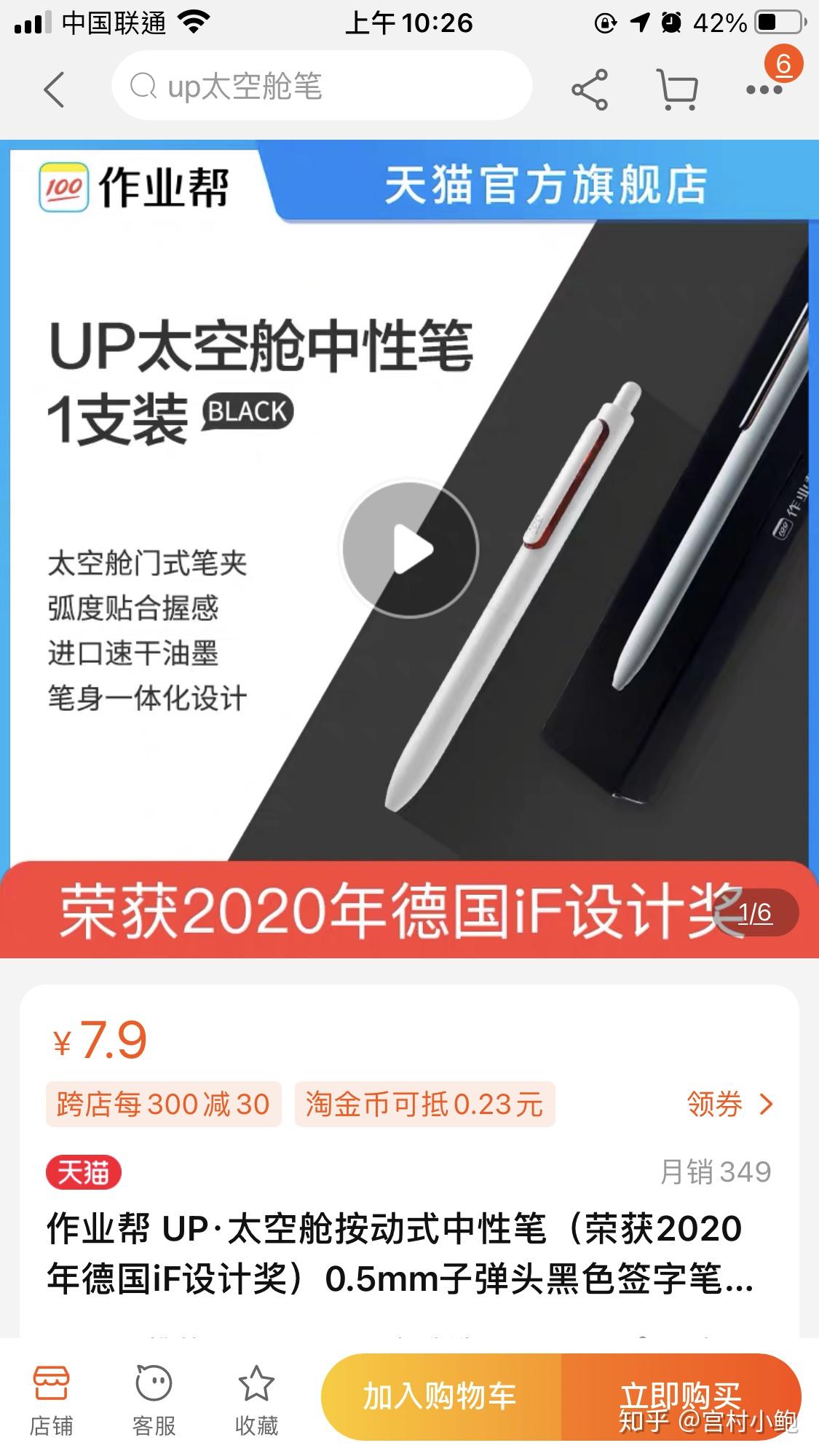The width and height of the screenshot is (819, 1456).
Task: Open the shopping cart
Action: click(x=677, y=89)
